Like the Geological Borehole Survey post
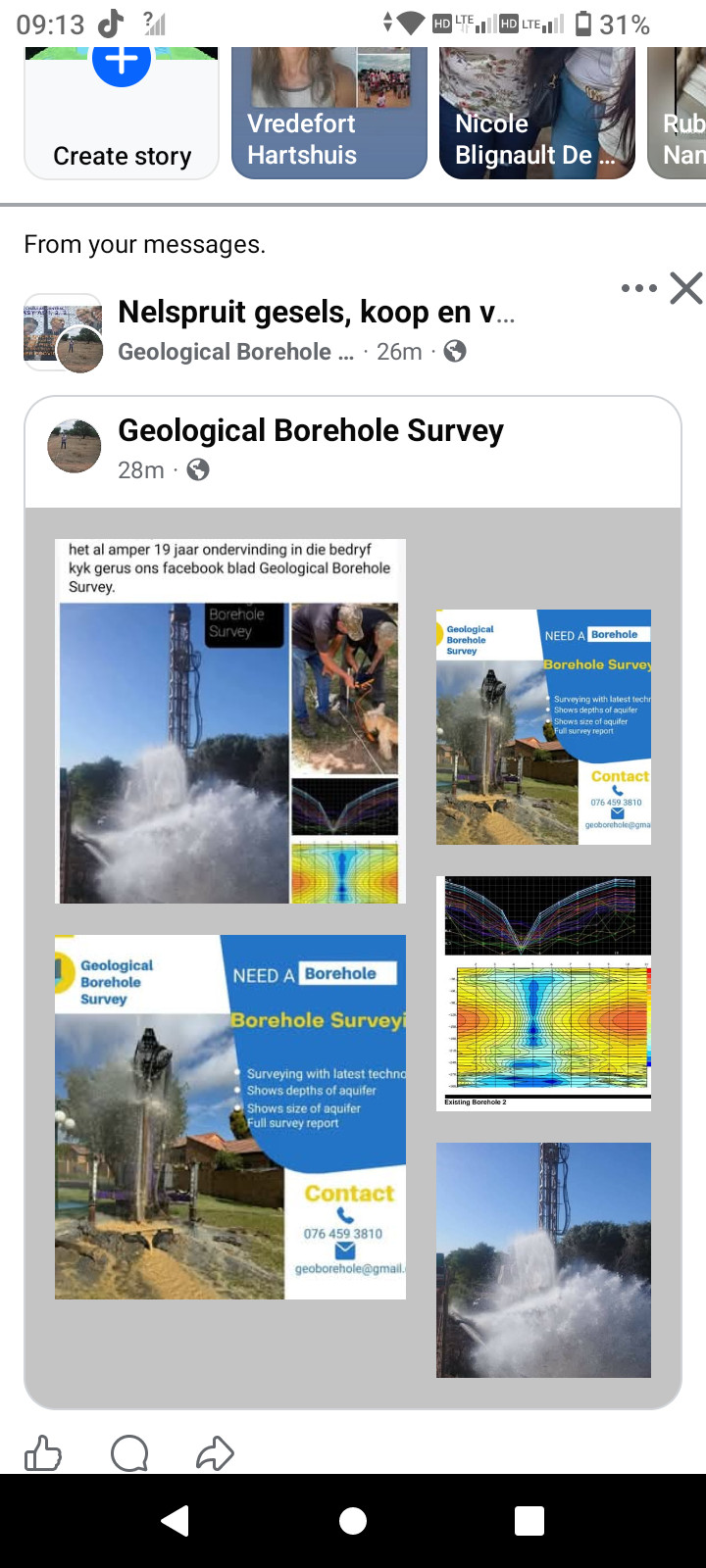The width and height of the screenshot is (706, 1568). (42, 1453)
